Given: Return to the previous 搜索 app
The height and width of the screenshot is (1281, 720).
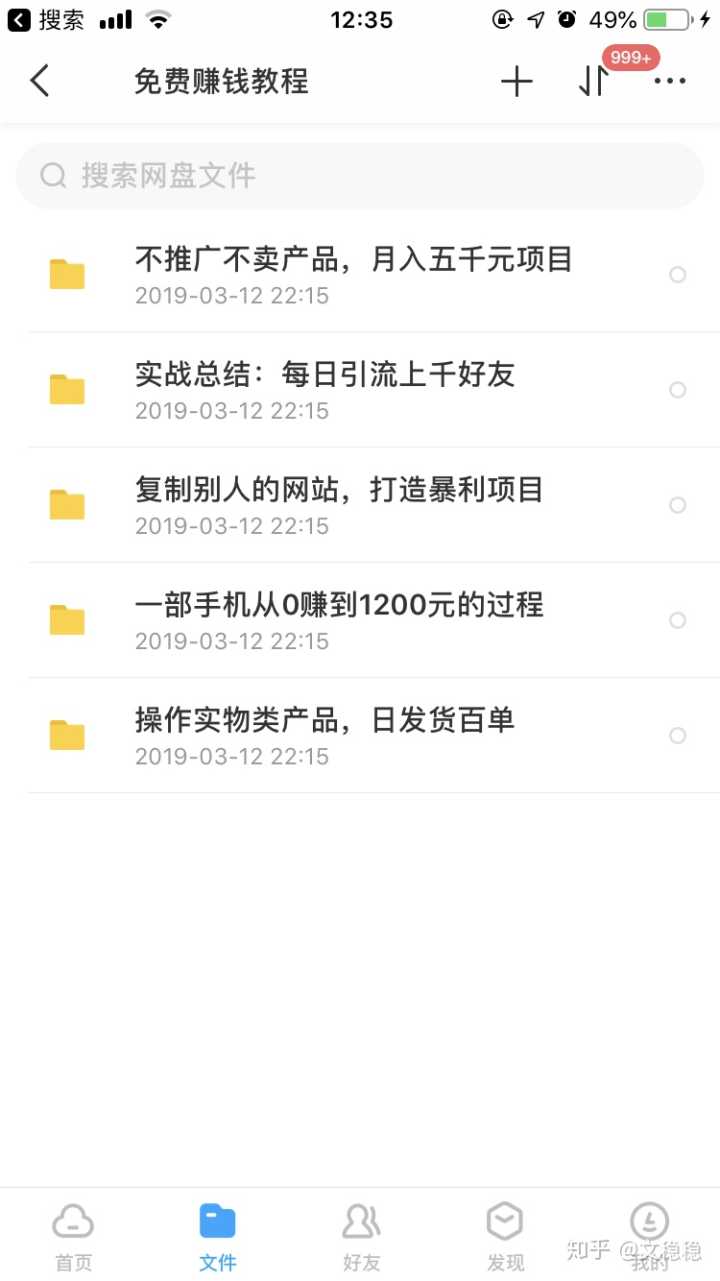Looking at the screenshot, I should (47, 19).
